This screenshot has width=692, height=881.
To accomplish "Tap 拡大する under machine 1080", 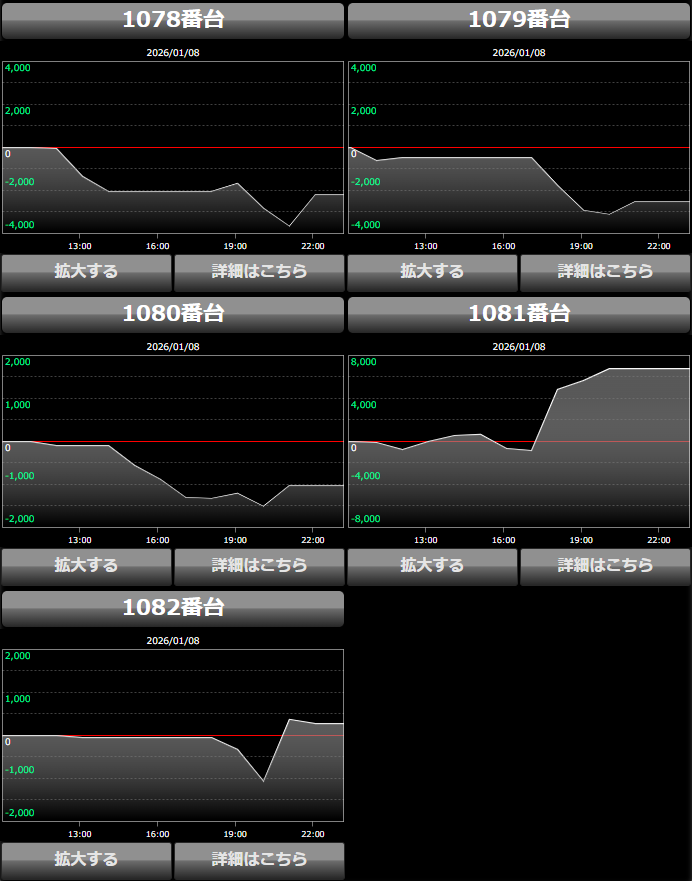I will [86, 566].
